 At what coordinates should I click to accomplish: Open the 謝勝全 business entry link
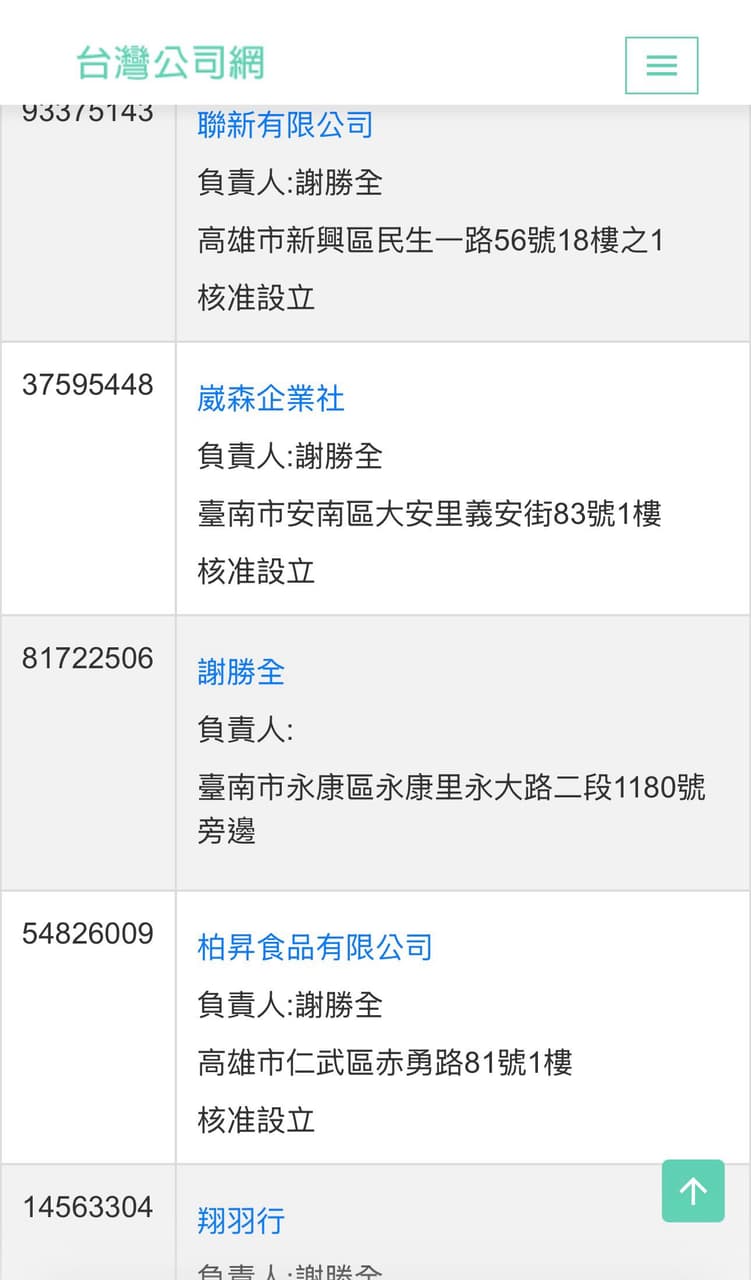241,672
